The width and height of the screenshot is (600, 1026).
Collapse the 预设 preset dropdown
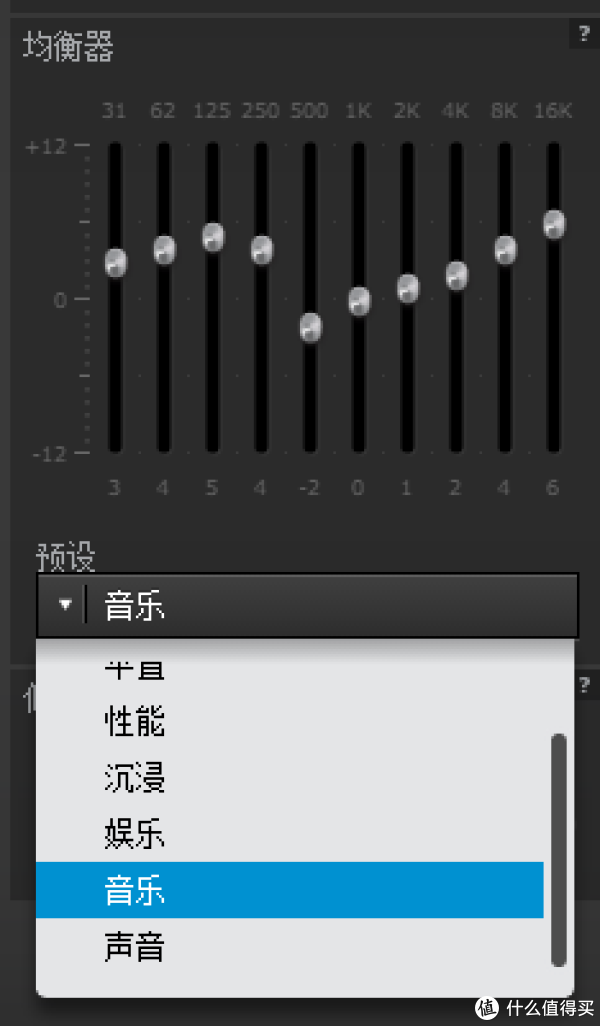(x=308, y=605)
